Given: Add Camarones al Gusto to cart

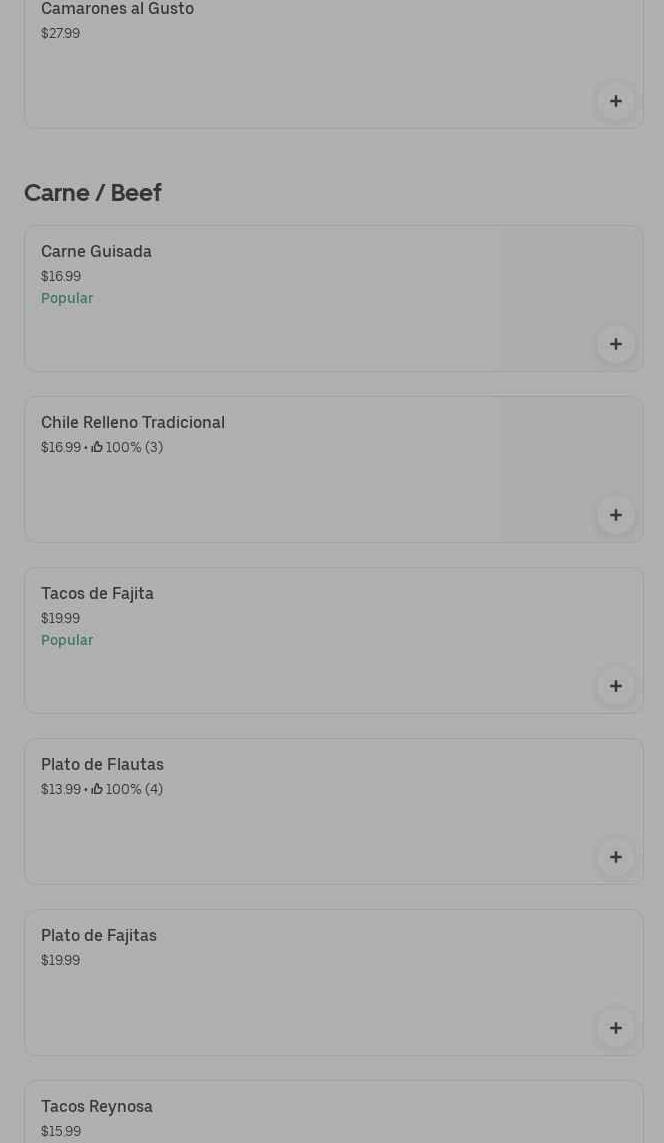Looking at the screenshot, I should (616, 101).
